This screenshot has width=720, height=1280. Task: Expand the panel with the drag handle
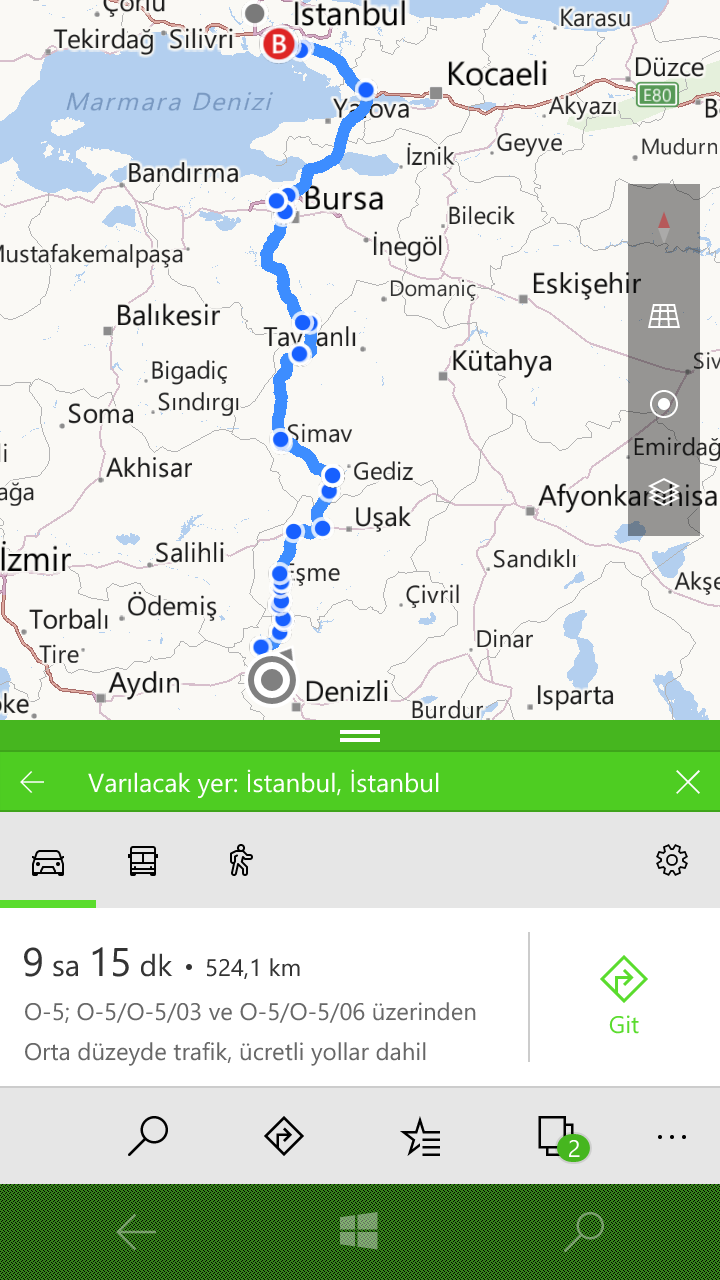click(x=360, y=736)
